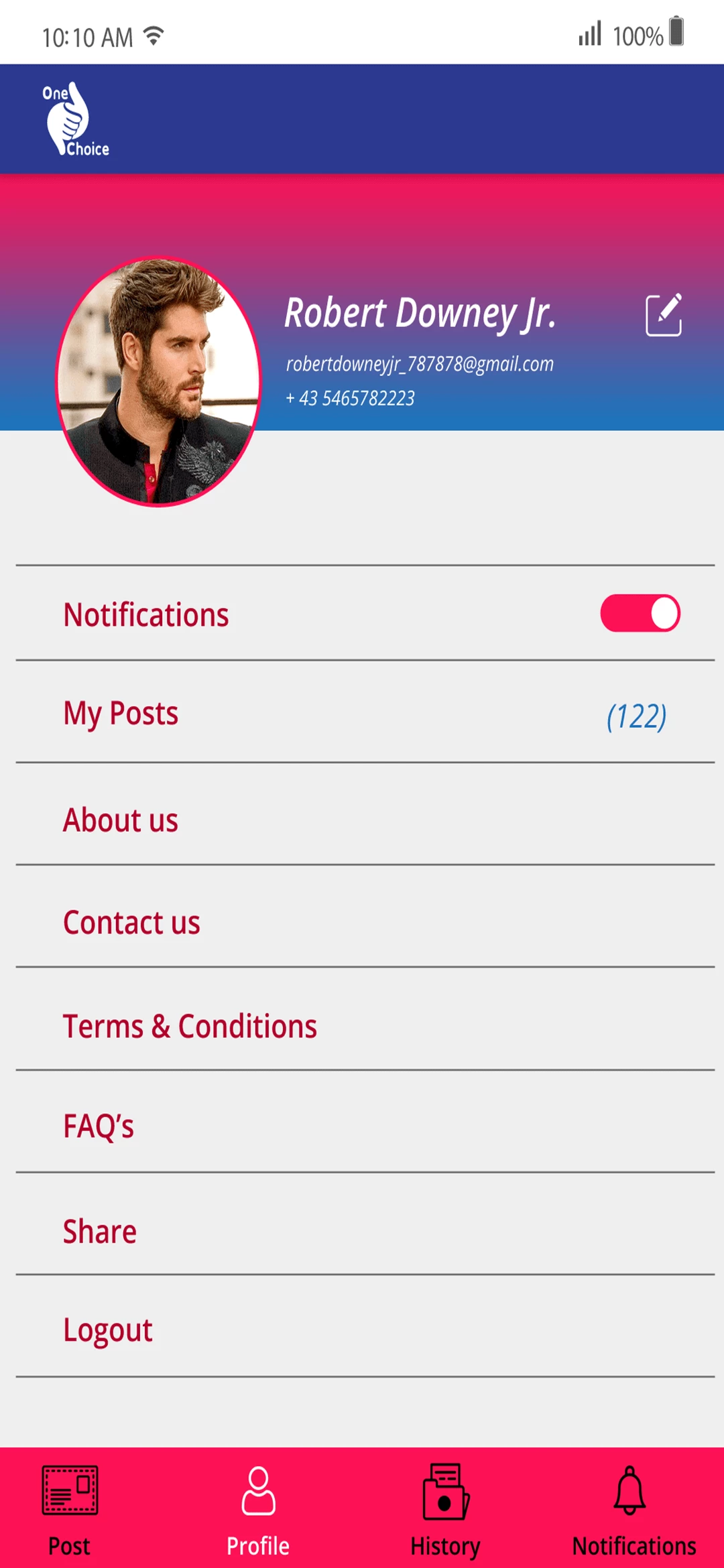Open My Posts to view 122 posts
Screen dimensions: 724x1568
(x=120, y=712)
